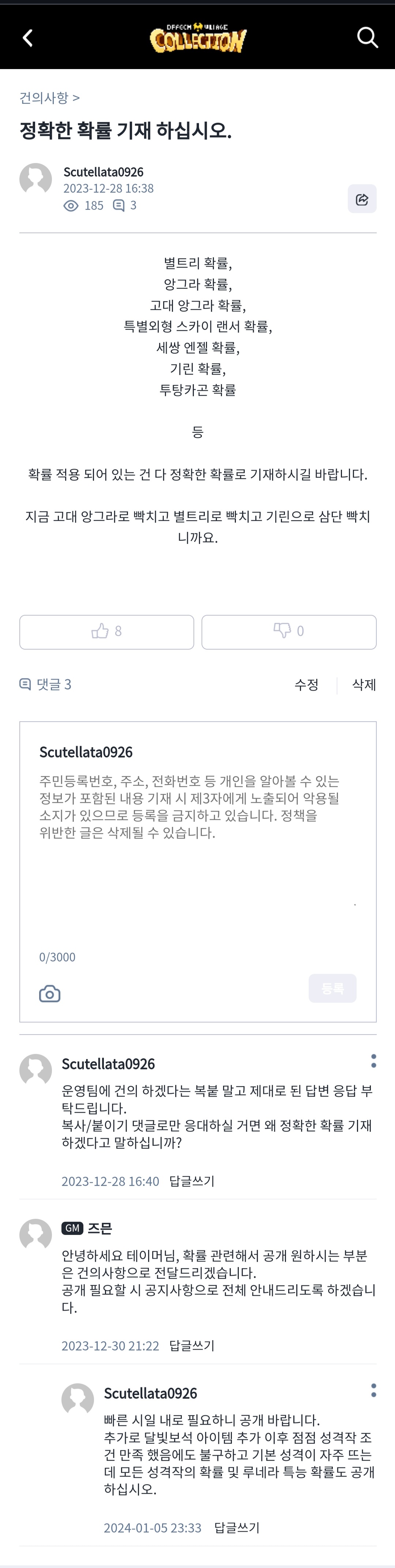Dislike the post with thumbs down
Image resolution: width=395 pixels, height=1568 pixels.
point(289,631)
